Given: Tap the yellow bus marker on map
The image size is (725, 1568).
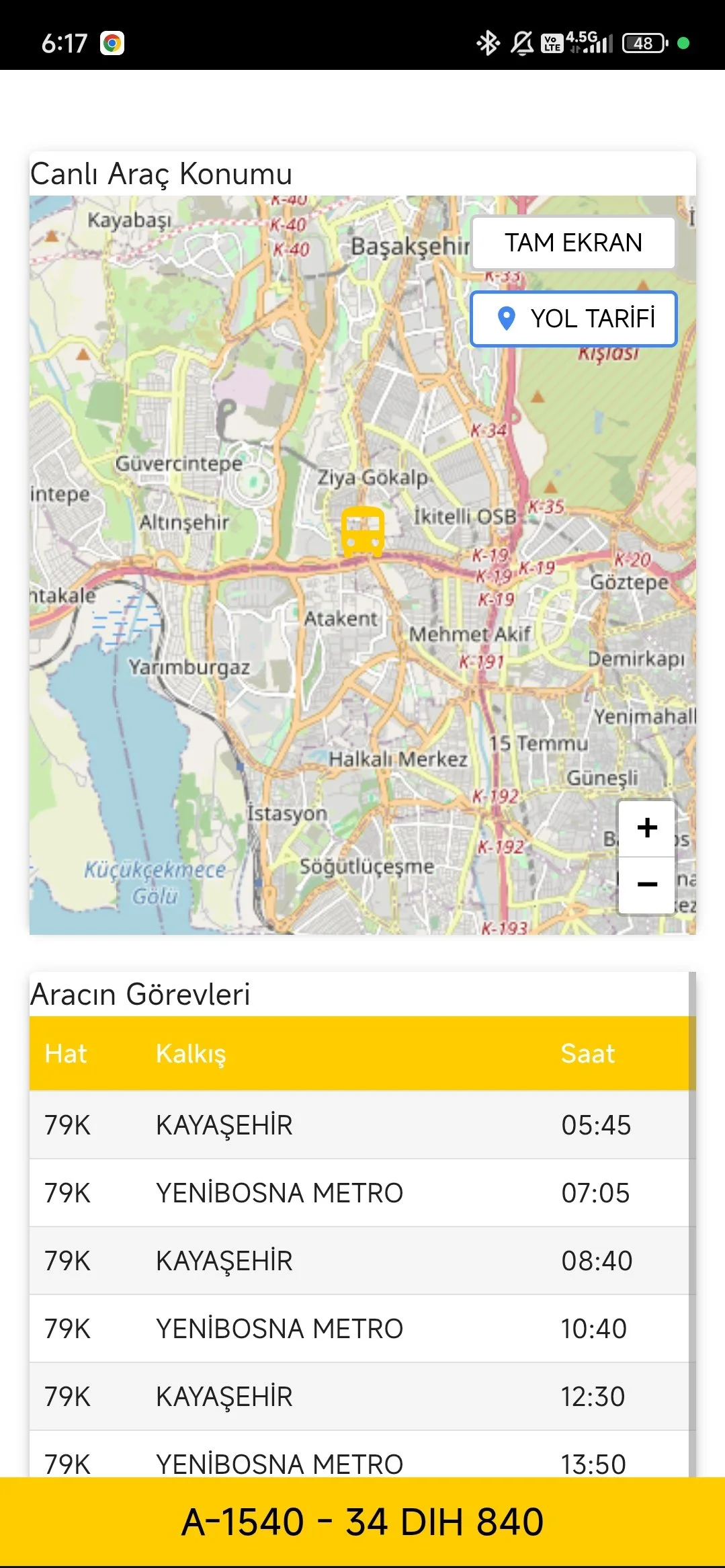Looking at the screenshot, I should click(363, 531).
